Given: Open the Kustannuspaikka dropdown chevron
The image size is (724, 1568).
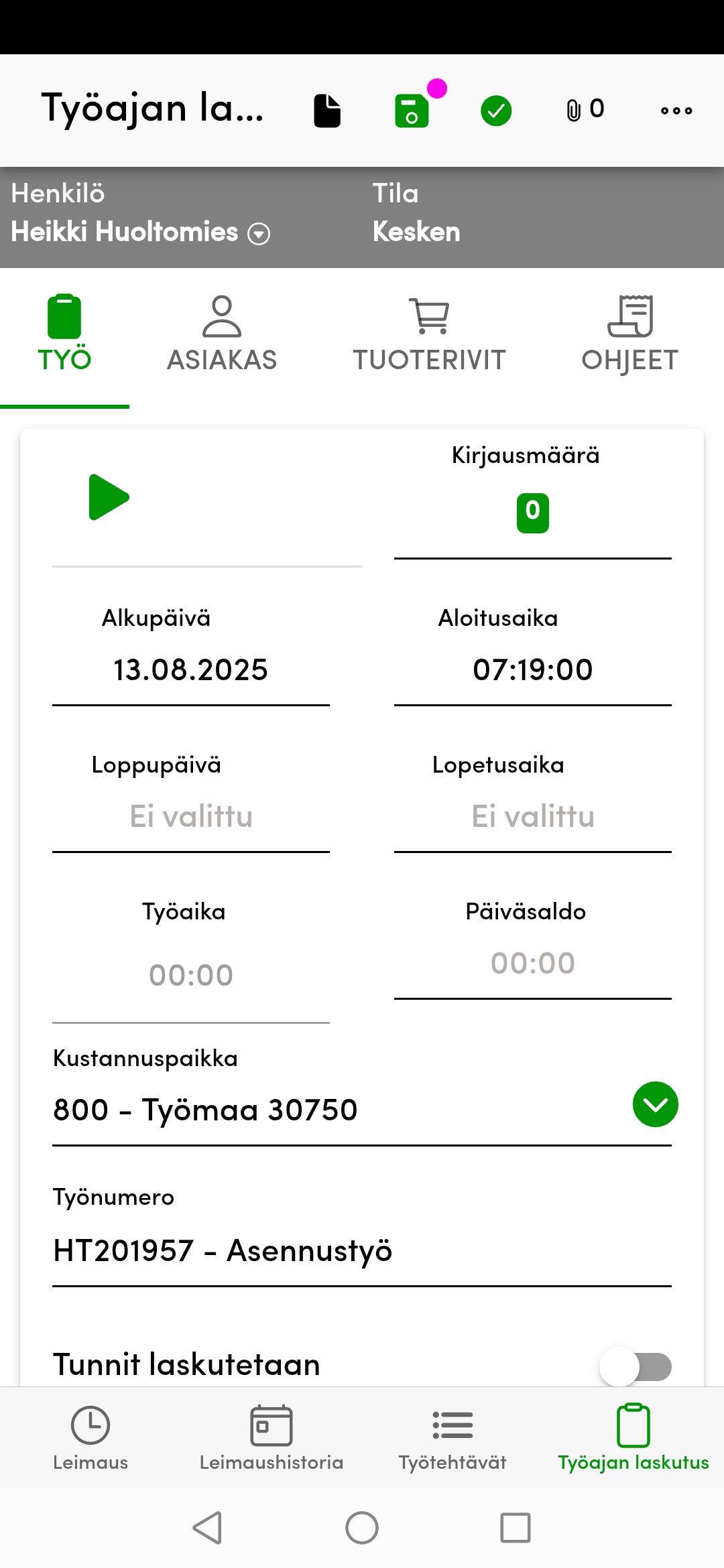Looking at the screenshot, I should click(x=655, y=1104).
